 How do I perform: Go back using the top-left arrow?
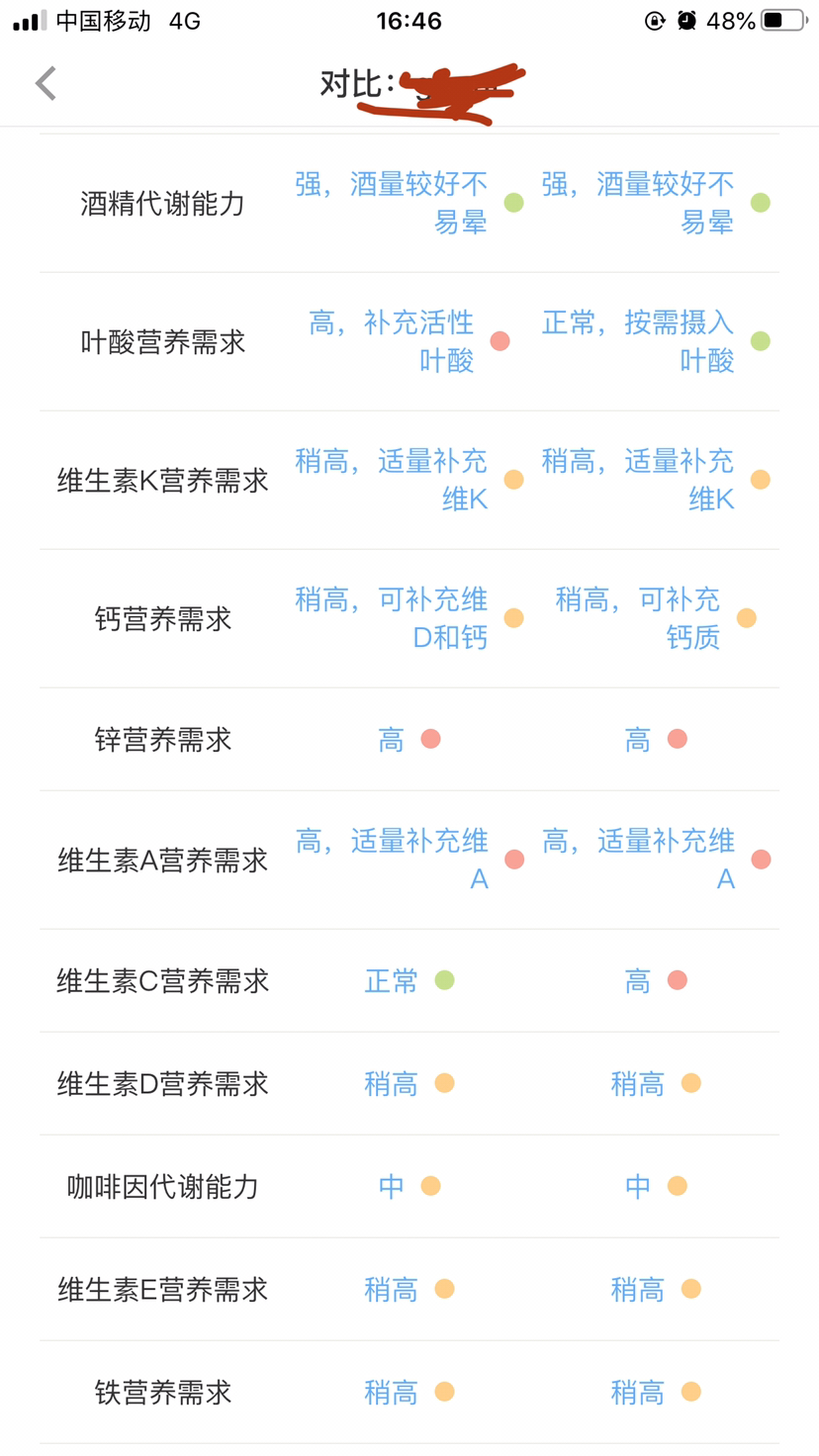45,84
